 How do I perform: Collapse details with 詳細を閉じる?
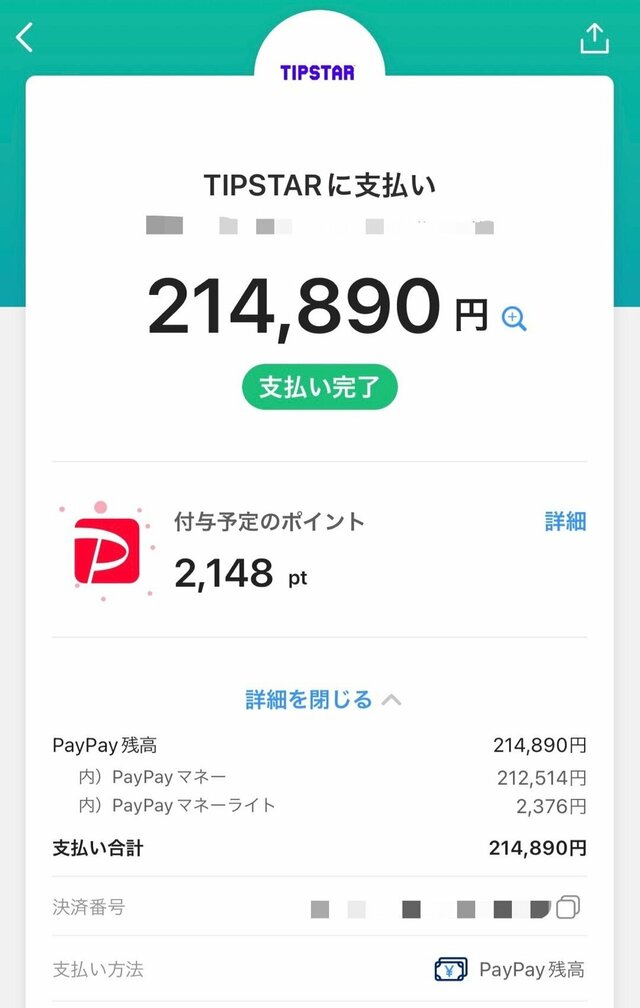tap(323, 699)
